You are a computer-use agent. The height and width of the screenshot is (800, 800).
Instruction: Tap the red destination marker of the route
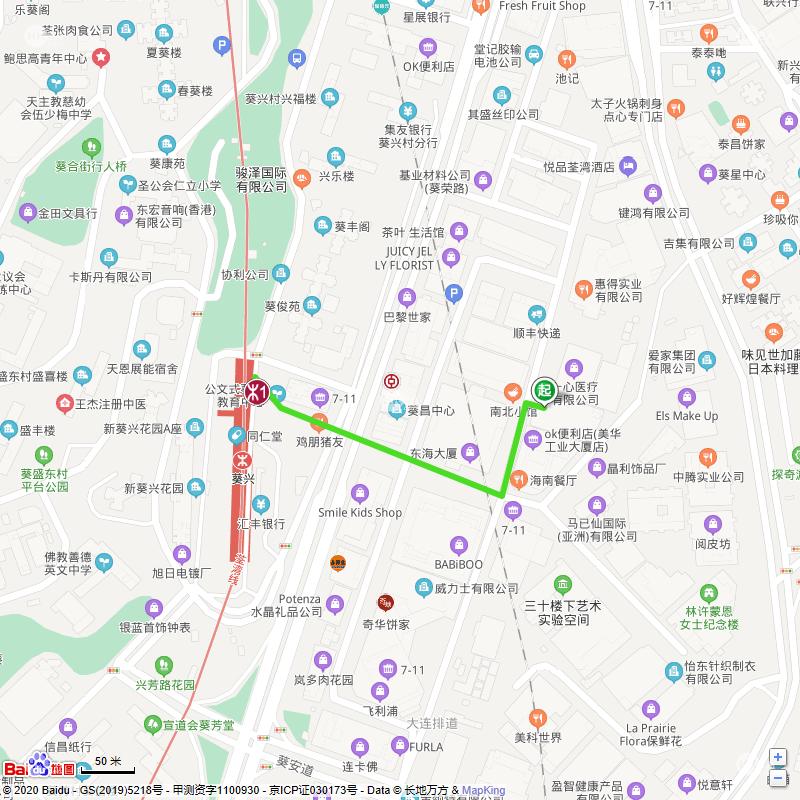pyautogui.click(x=257, y=392)
